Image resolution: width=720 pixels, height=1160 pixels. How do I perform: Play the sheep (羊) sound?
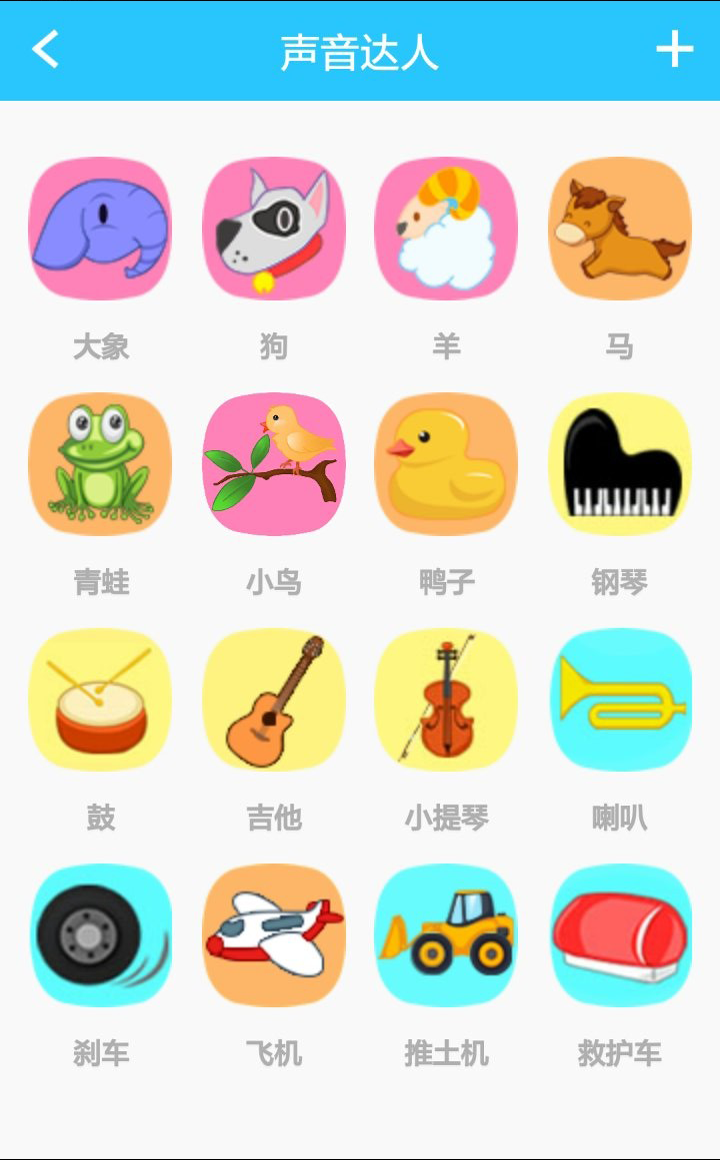446,228
